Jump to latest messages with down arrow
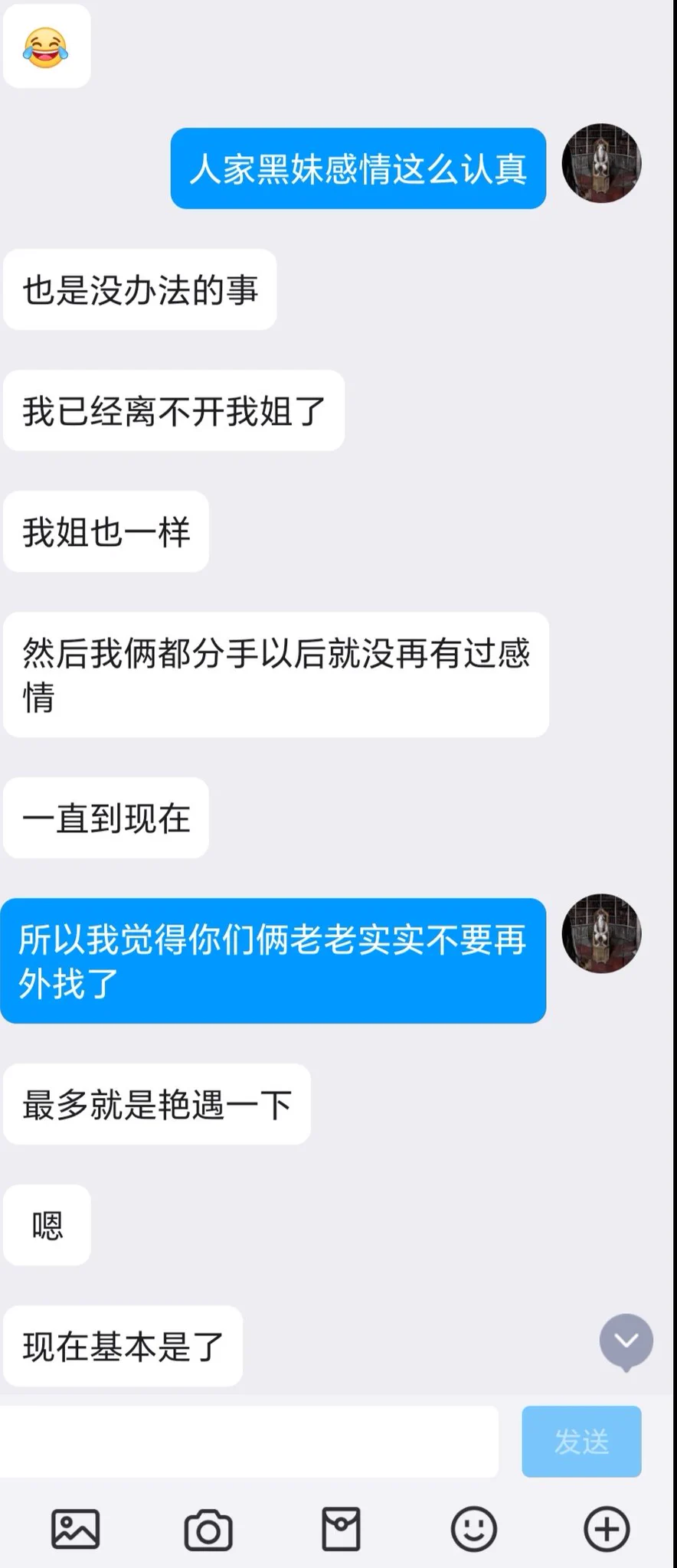The image size is (677, 1568). pos(626,1341)
